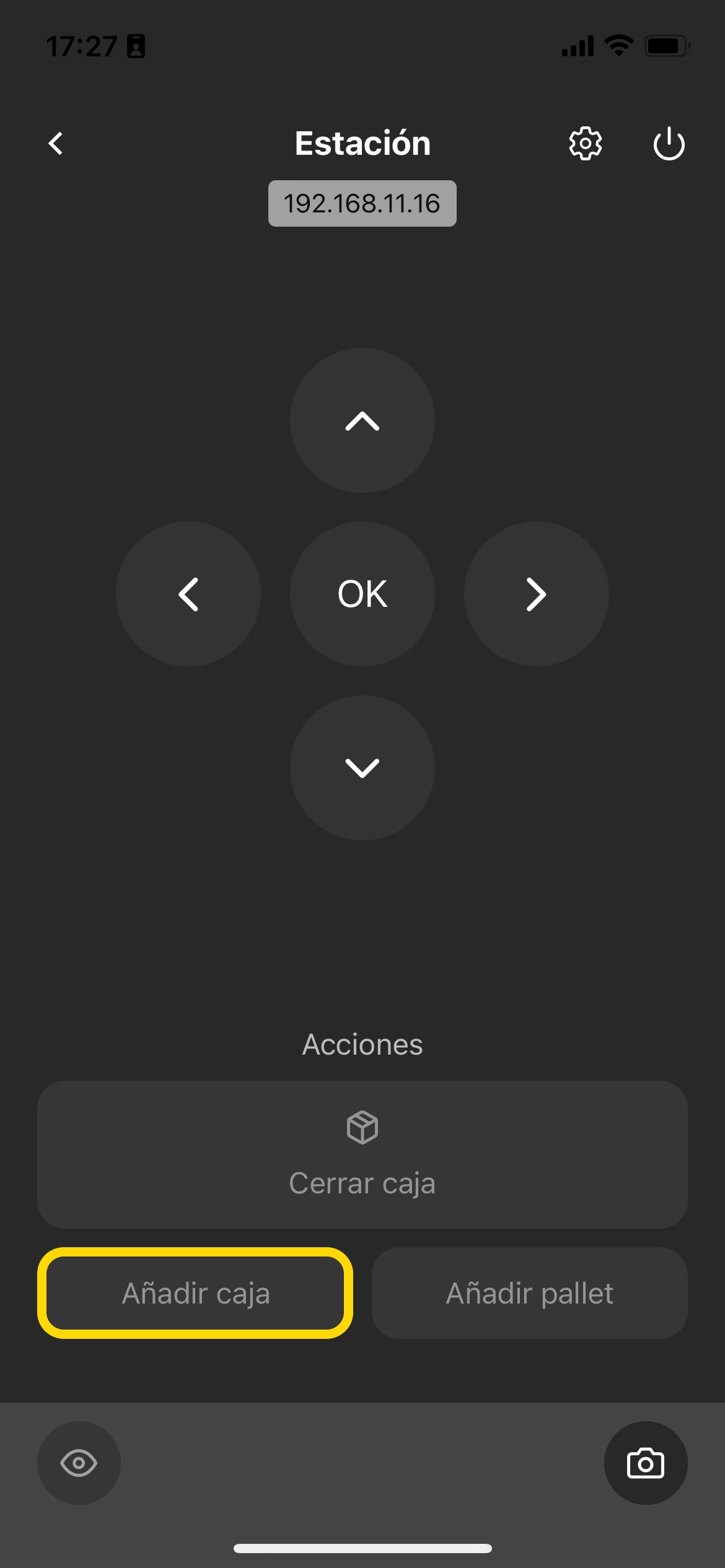This screenshot has width=725, height=1568.
Task: Confirm with the OK button
Action: (362, 594)
